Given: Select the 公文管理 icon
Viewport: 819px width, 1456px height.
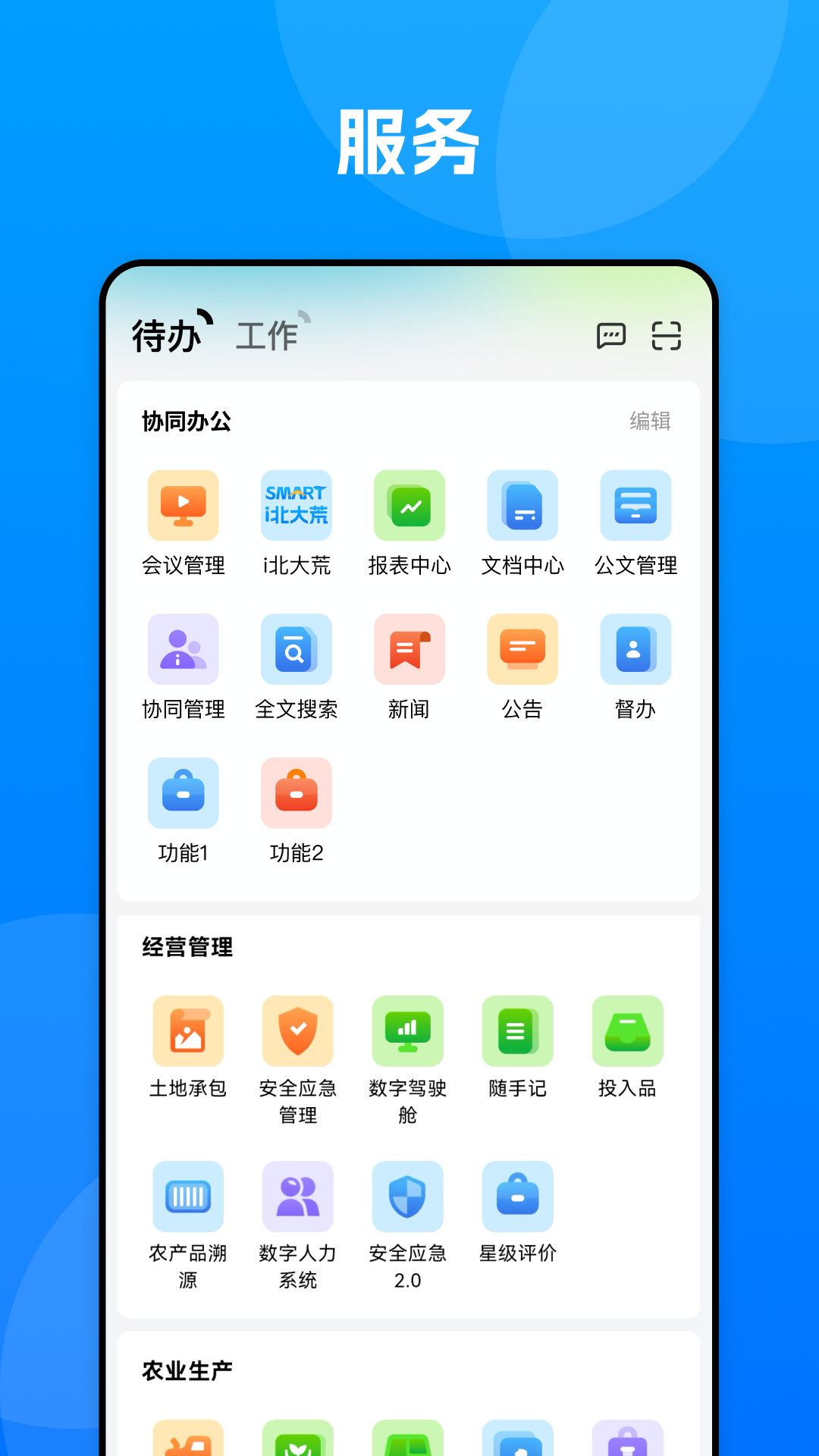Looking at the screenshot, I should coord(635,505).
